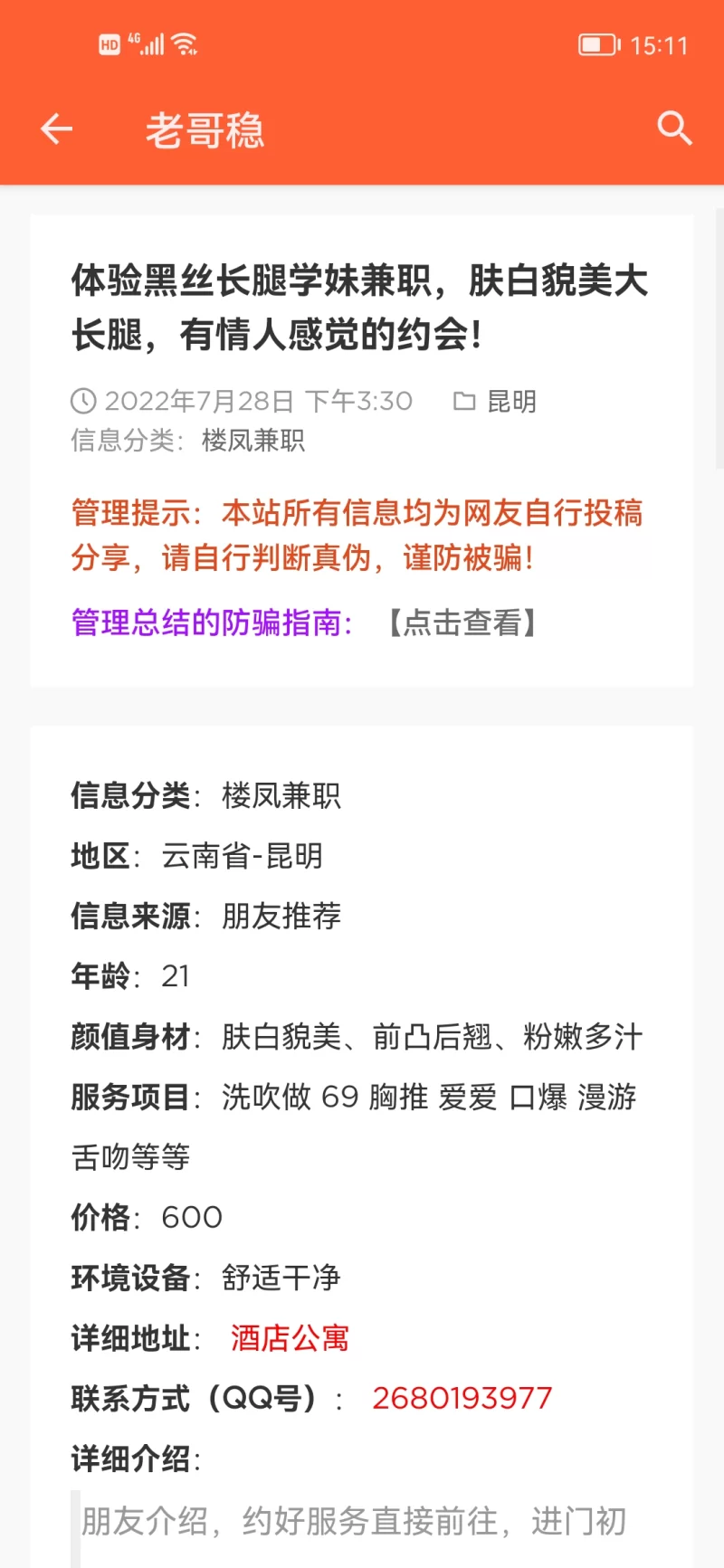
Task: Open search from the app bar
Action: tap(674, 129)
